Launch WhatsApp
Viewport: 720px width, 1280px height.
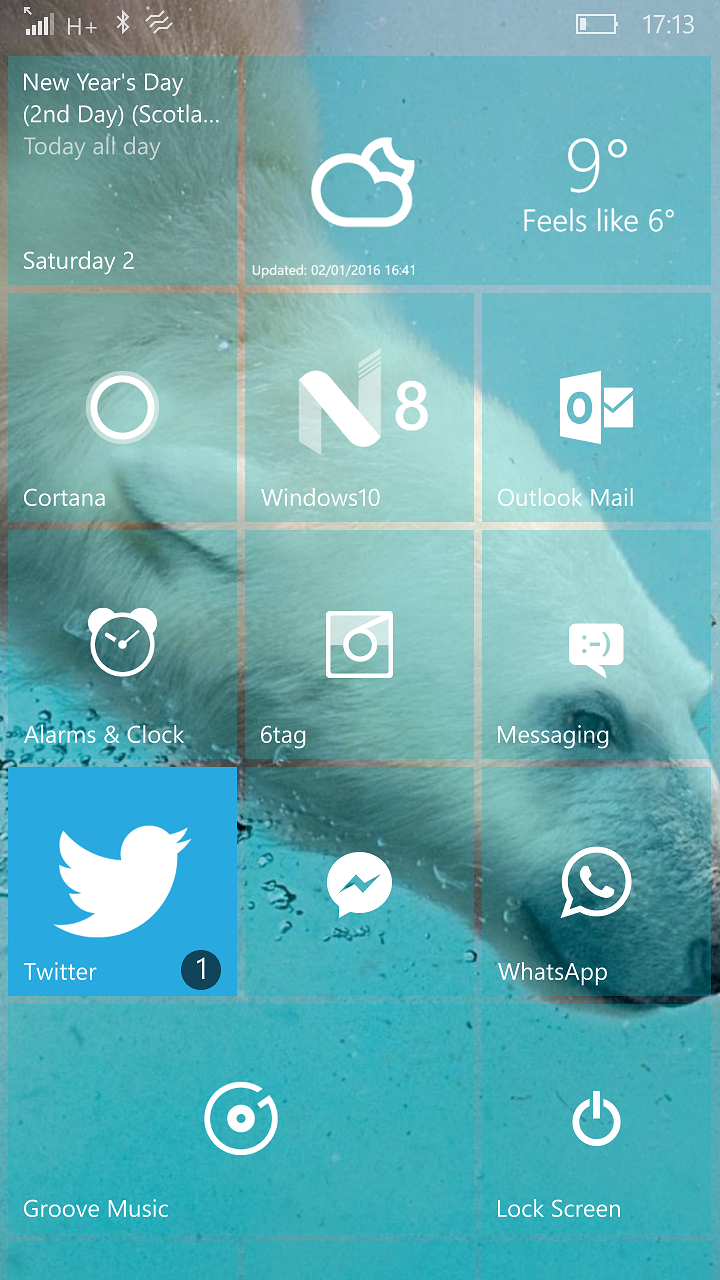click(x=596, y=881)
